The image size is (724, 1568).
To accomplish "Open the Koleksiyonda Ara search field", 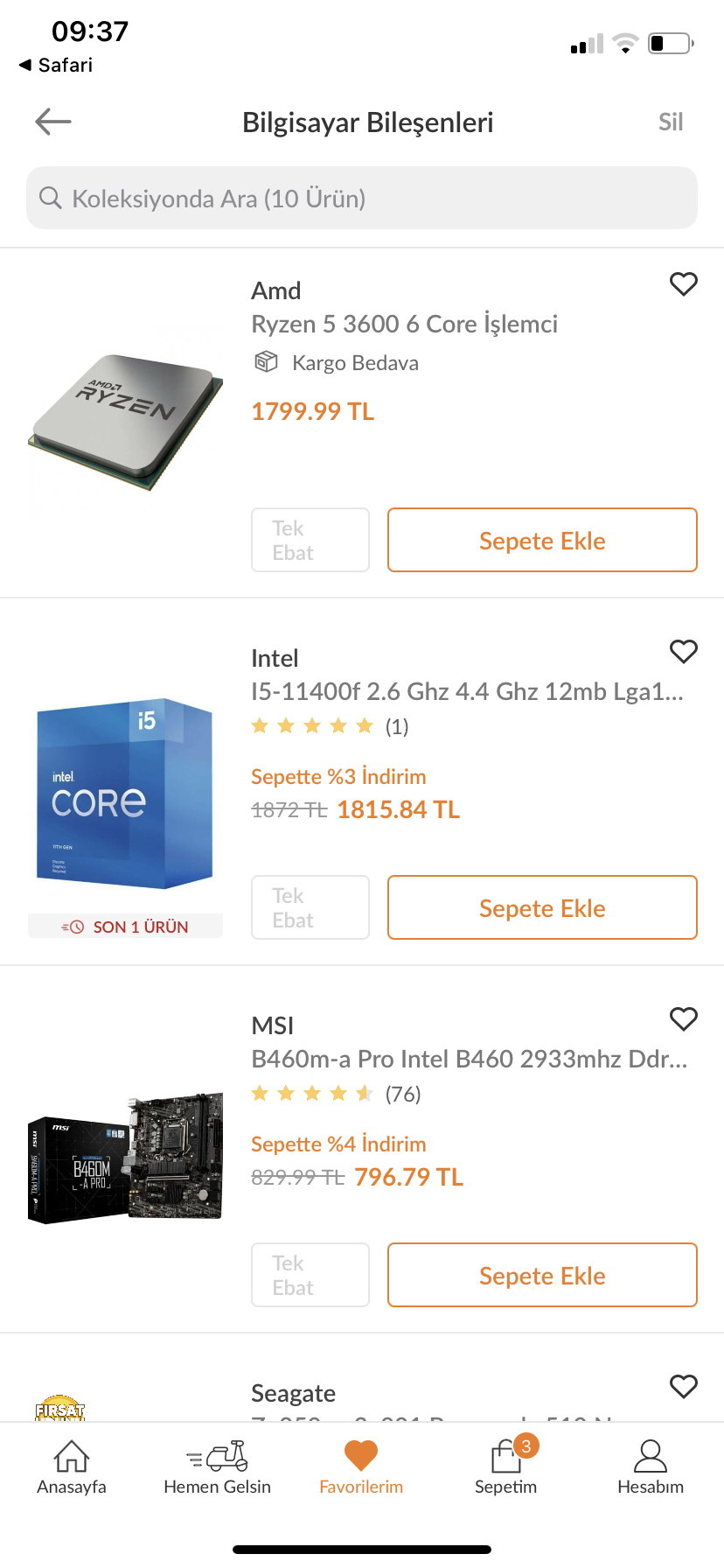I will pos(362,199).
